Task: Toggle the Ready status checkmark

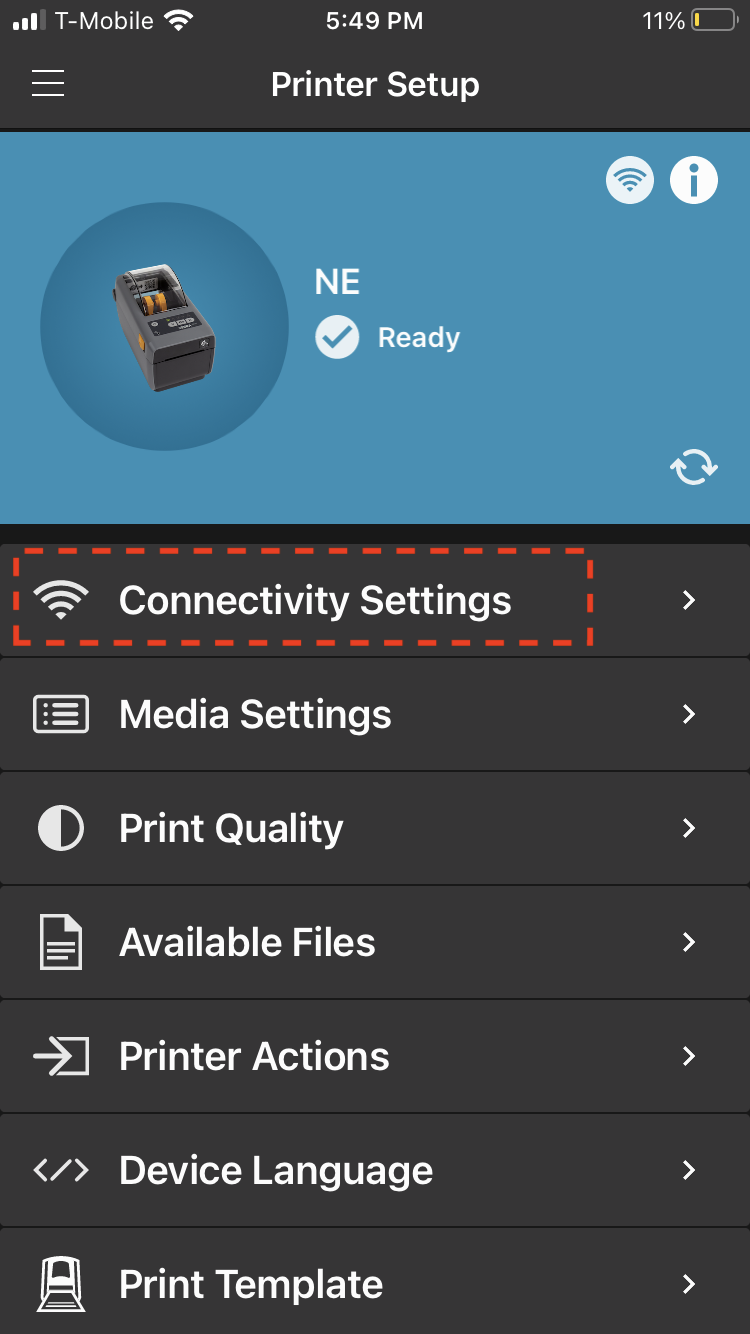Action: coord(337,337)
